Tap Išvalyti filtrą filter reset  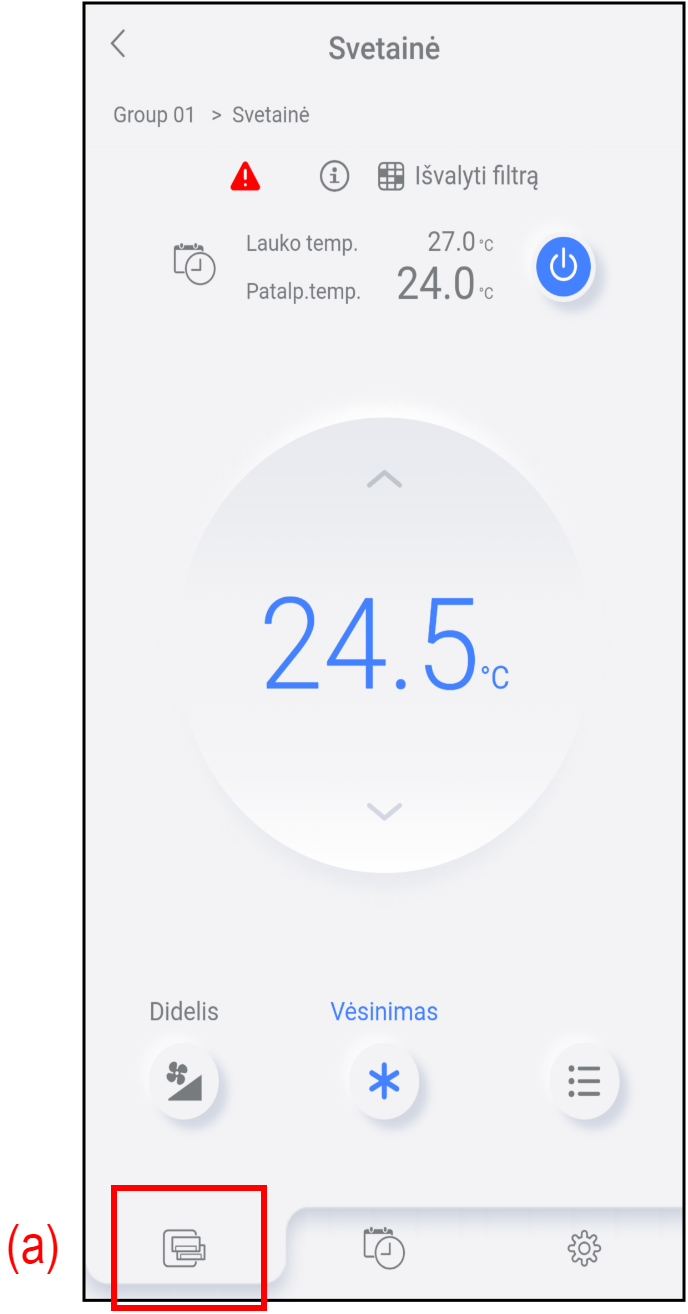pos(459,177)
